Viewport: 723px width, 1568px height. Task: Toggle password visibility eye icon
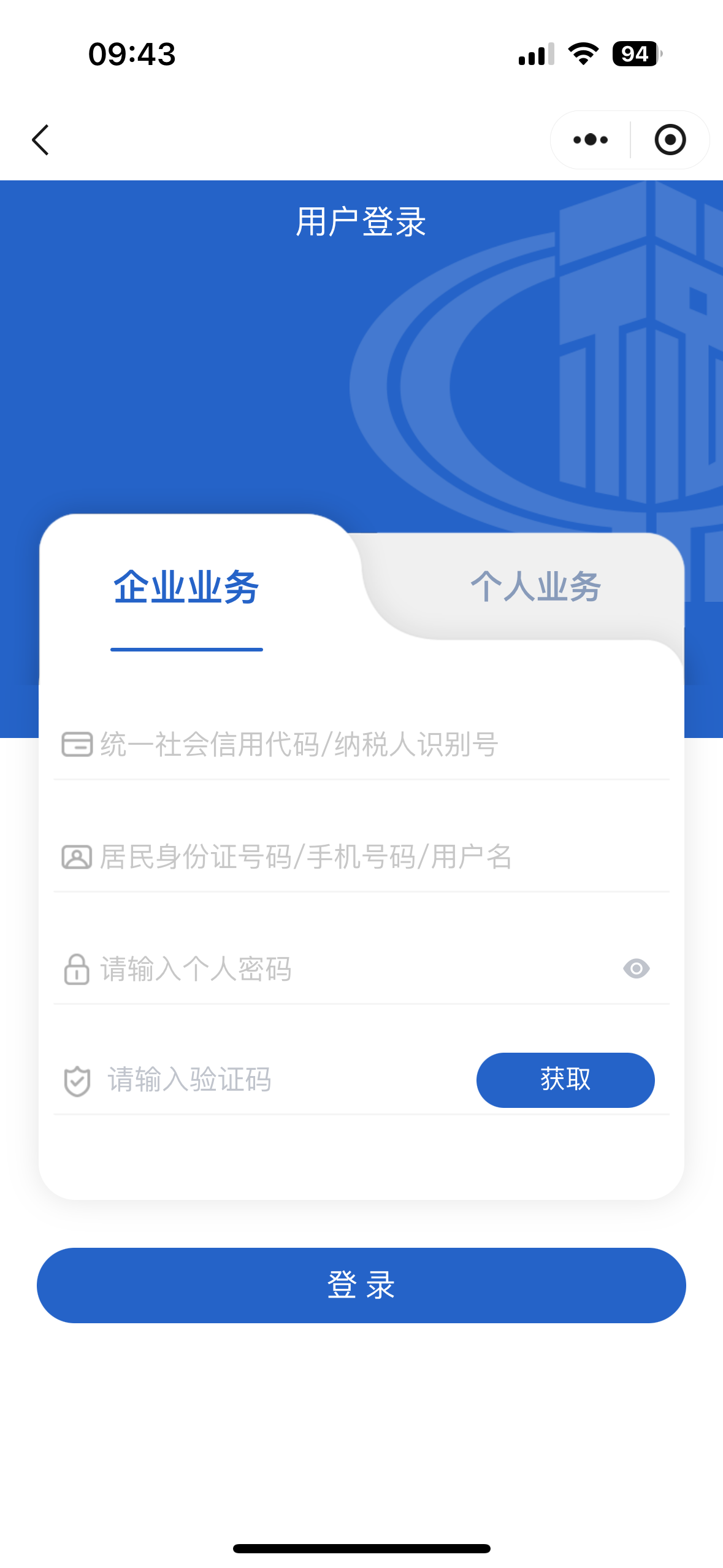click(x=636, y=969)
